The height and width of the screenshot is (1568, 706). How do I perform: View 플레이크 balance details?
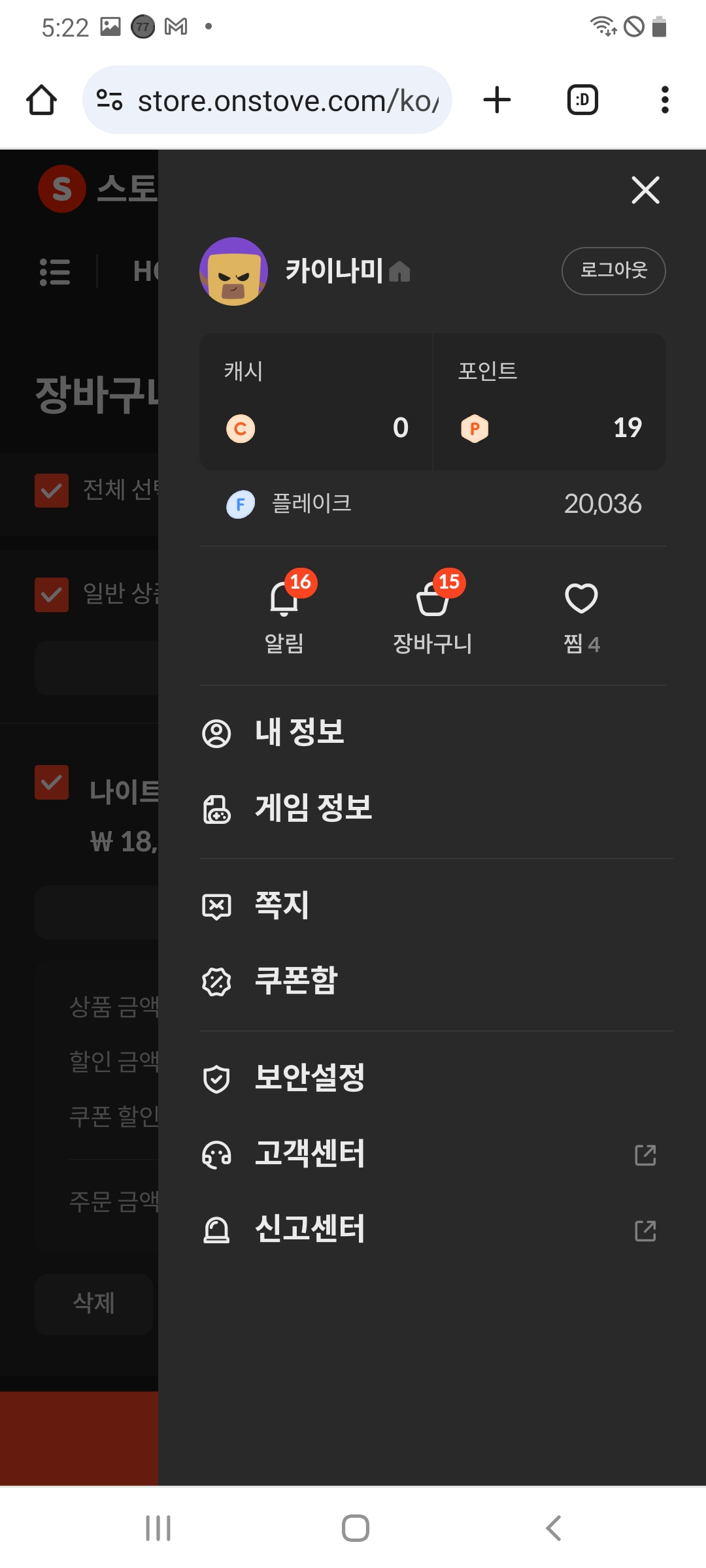[x=432, y=504]
